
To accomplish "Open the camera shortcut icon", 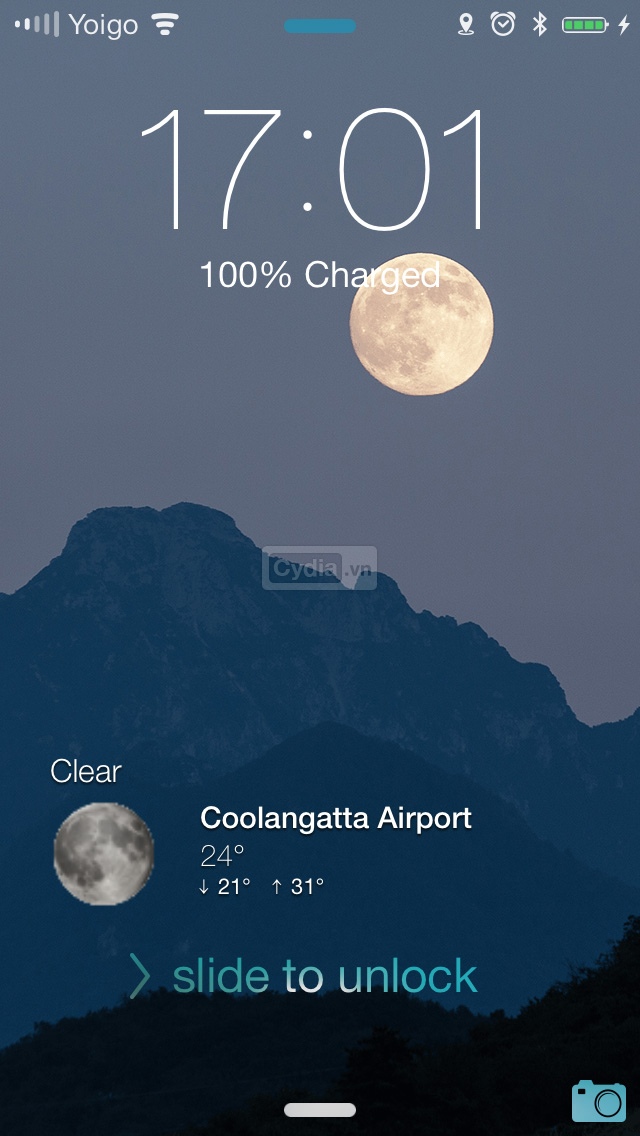I will 598,1100.
